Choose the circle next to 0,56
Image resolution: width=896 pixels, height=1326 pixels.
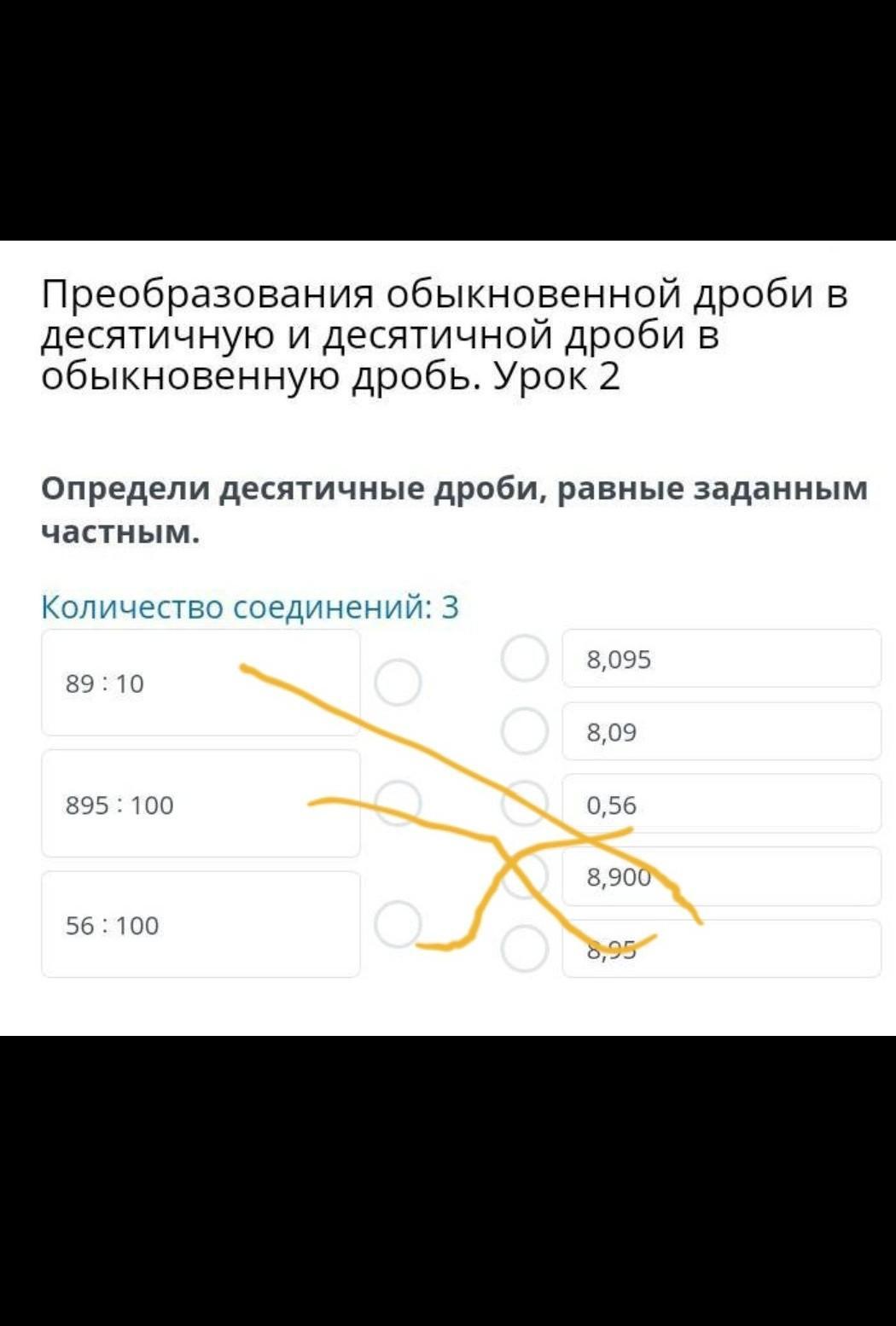pyautogui.click(x=524, y=804)
